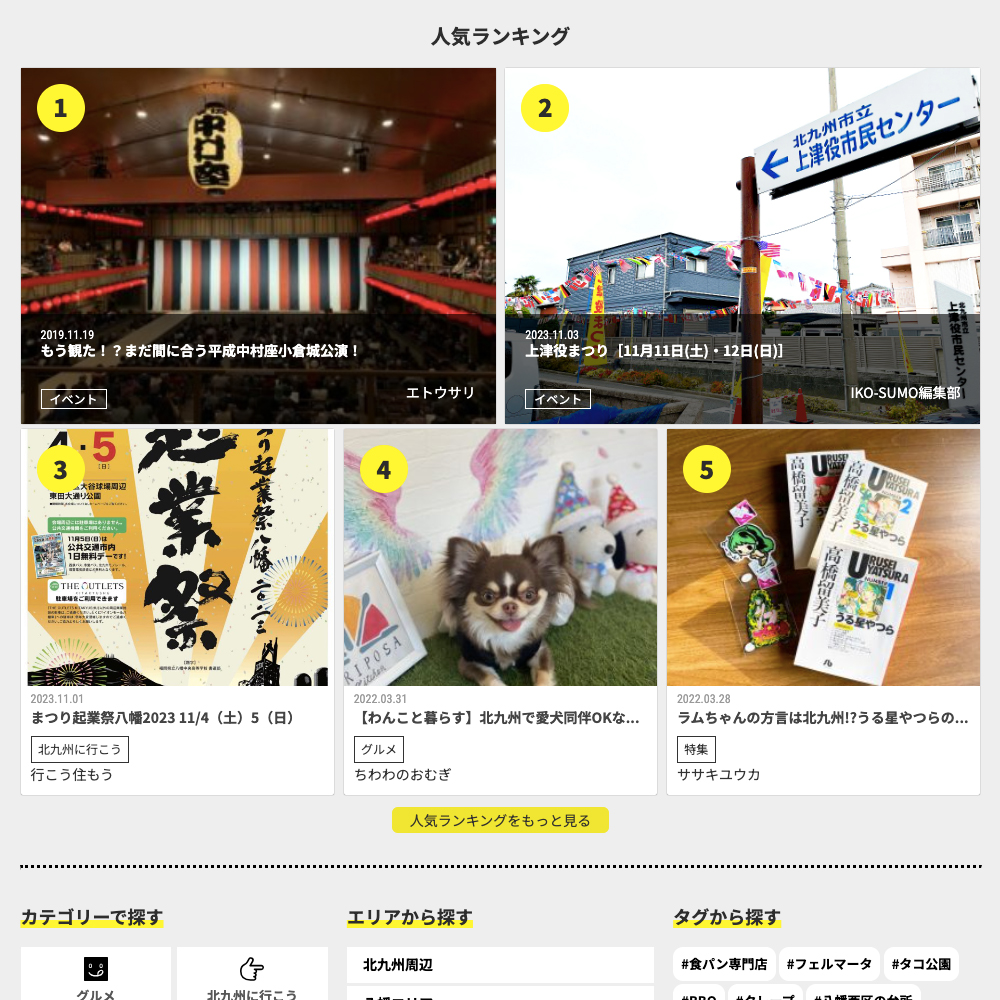Open まつり起業祭八幡2023 article
This screenshot has width=1000, height=1000.
click(x=177, y=558)
